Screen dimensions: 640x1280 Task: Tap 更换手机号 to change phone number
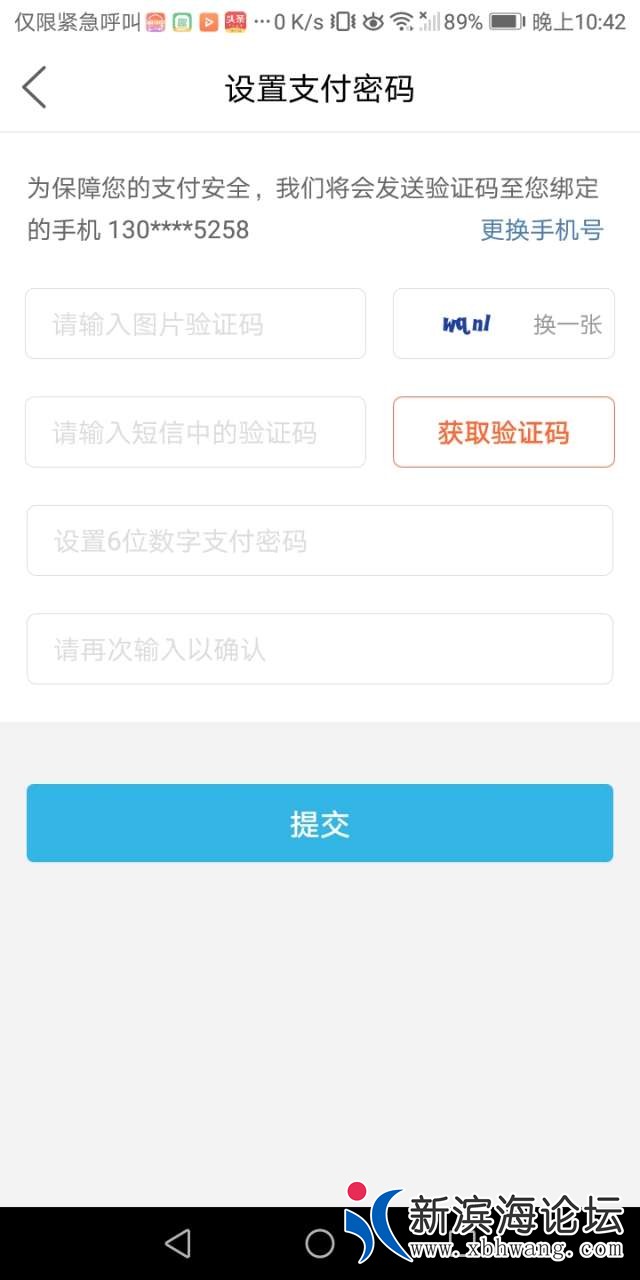coord(542,230)
